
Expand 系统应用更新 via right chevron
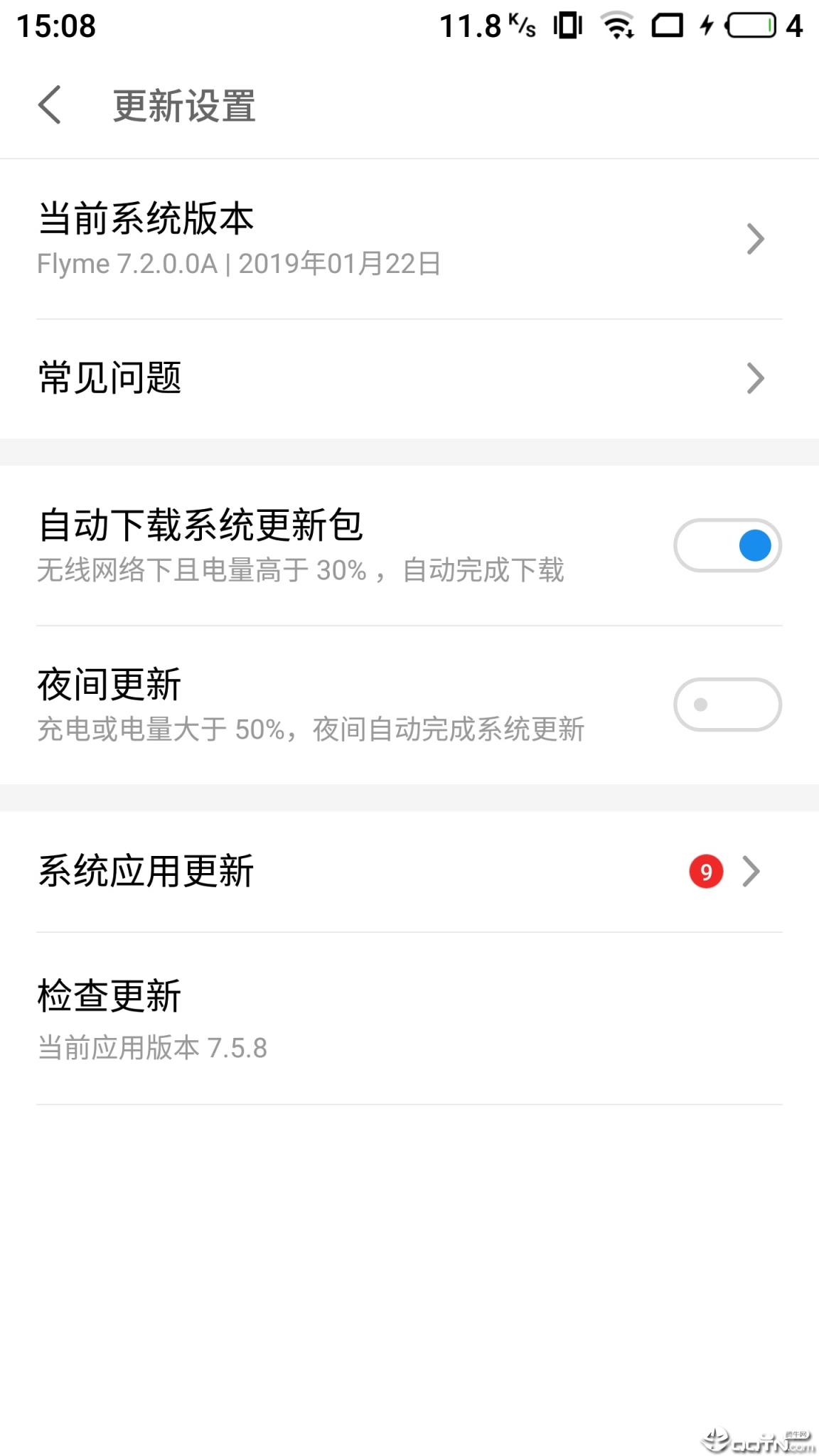click(752, 872)
